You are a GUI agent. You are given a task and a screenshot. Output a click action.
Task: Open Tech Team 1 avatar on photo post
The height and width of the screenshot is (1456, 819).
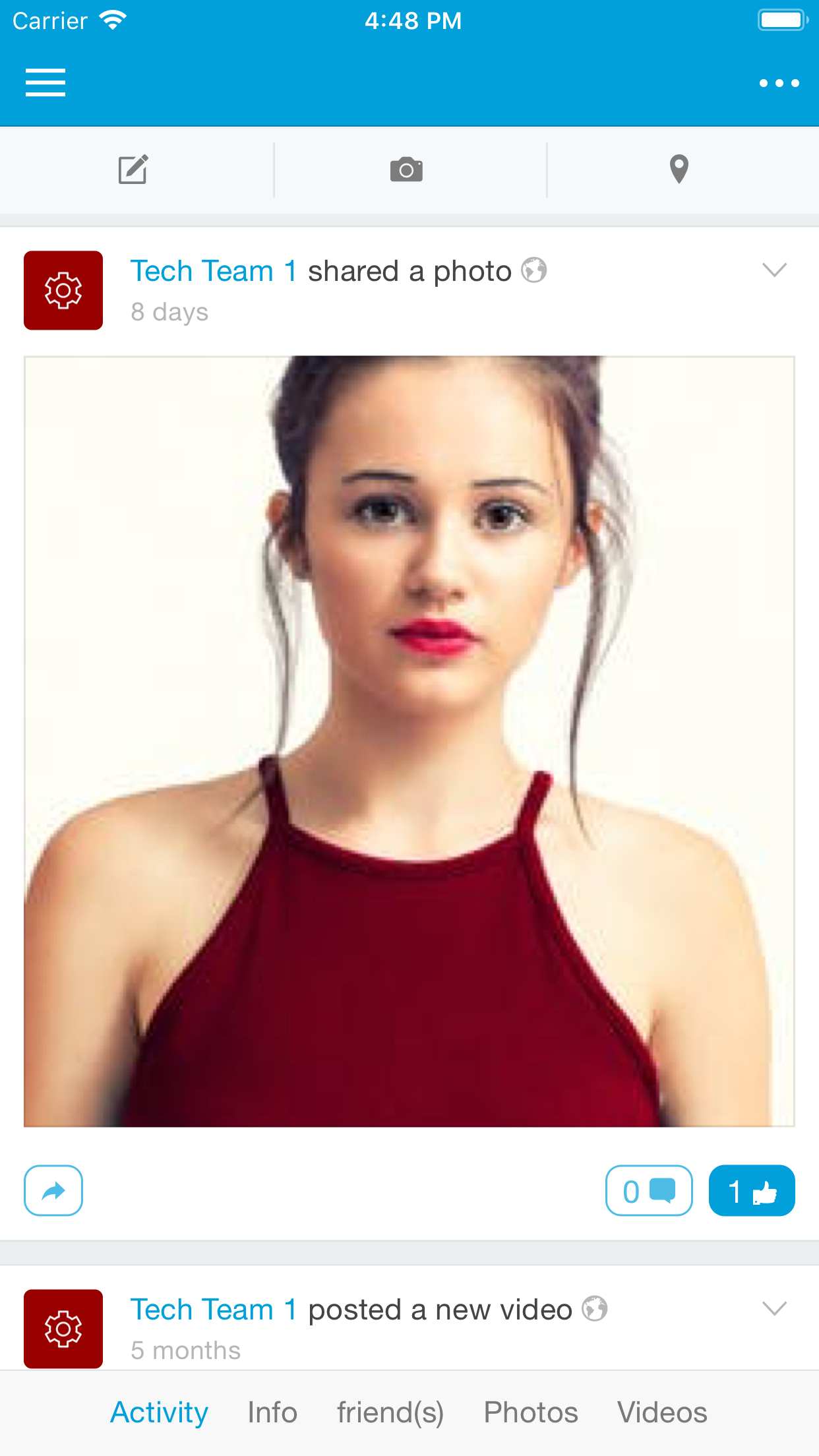tap(63, 290)
